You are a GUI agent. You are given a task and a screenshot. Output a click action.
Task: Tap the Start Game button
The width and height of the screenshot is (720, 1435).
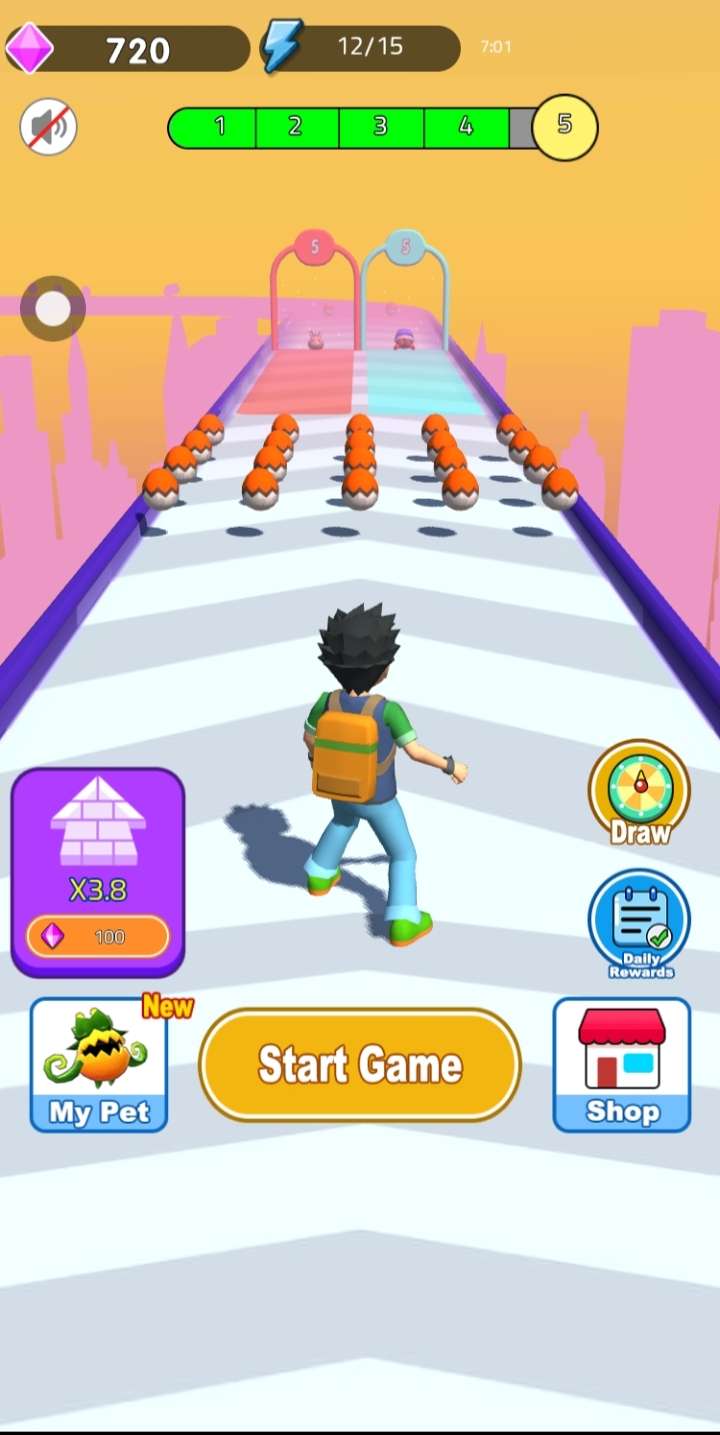coord(360,1064)
